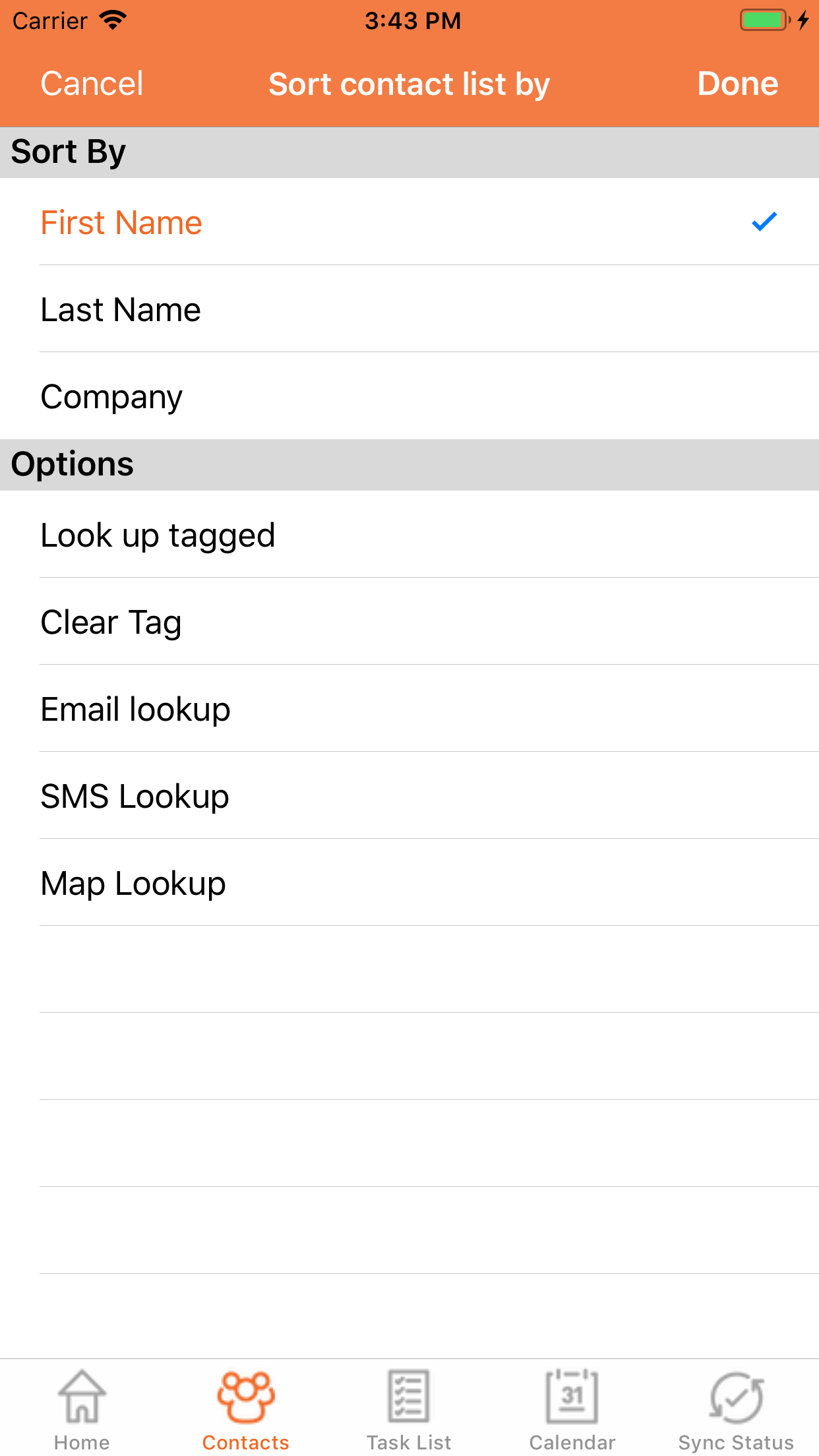Sort contacts by Last Name
Image resolution: width=819 pixels, height=1456 pixels.
point(409,309)
